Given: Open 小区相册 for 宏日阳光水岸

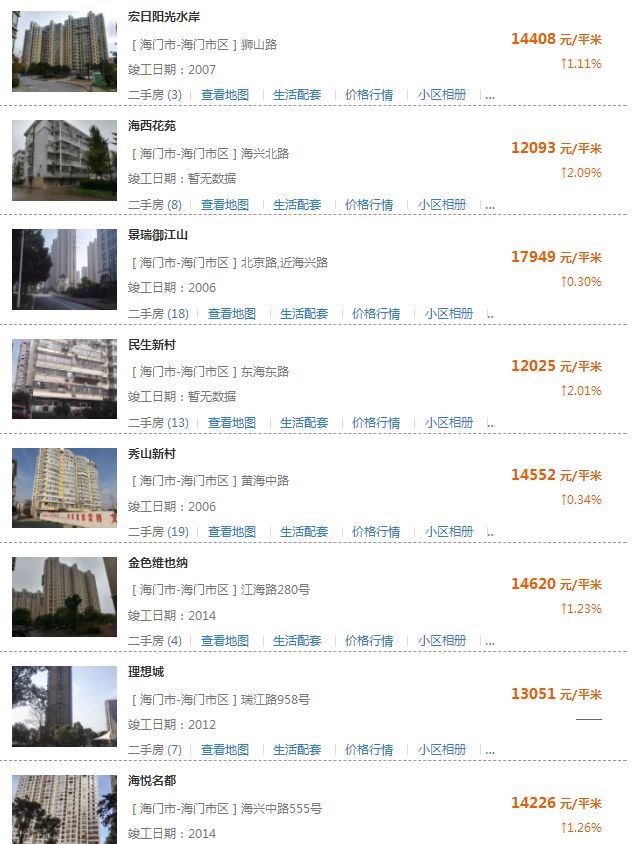Looking at the screenshot, I should coord(441,95).
